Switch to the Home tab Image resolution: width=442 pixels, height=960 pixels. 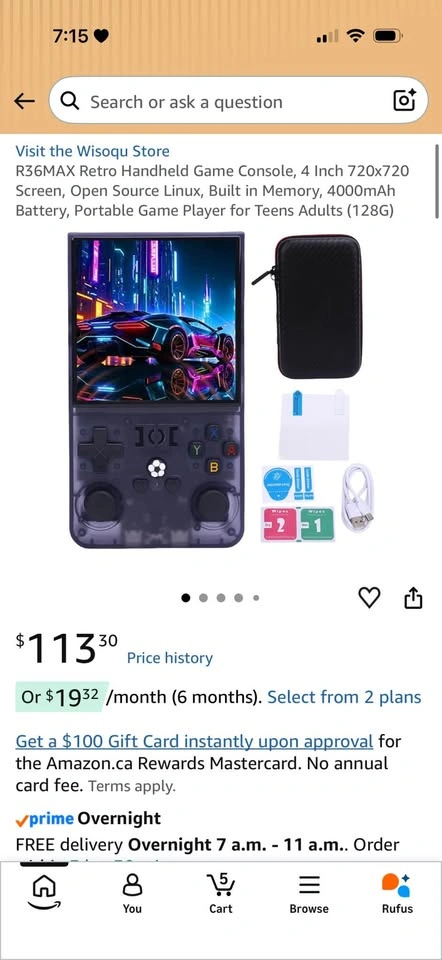tap(44, 890)
